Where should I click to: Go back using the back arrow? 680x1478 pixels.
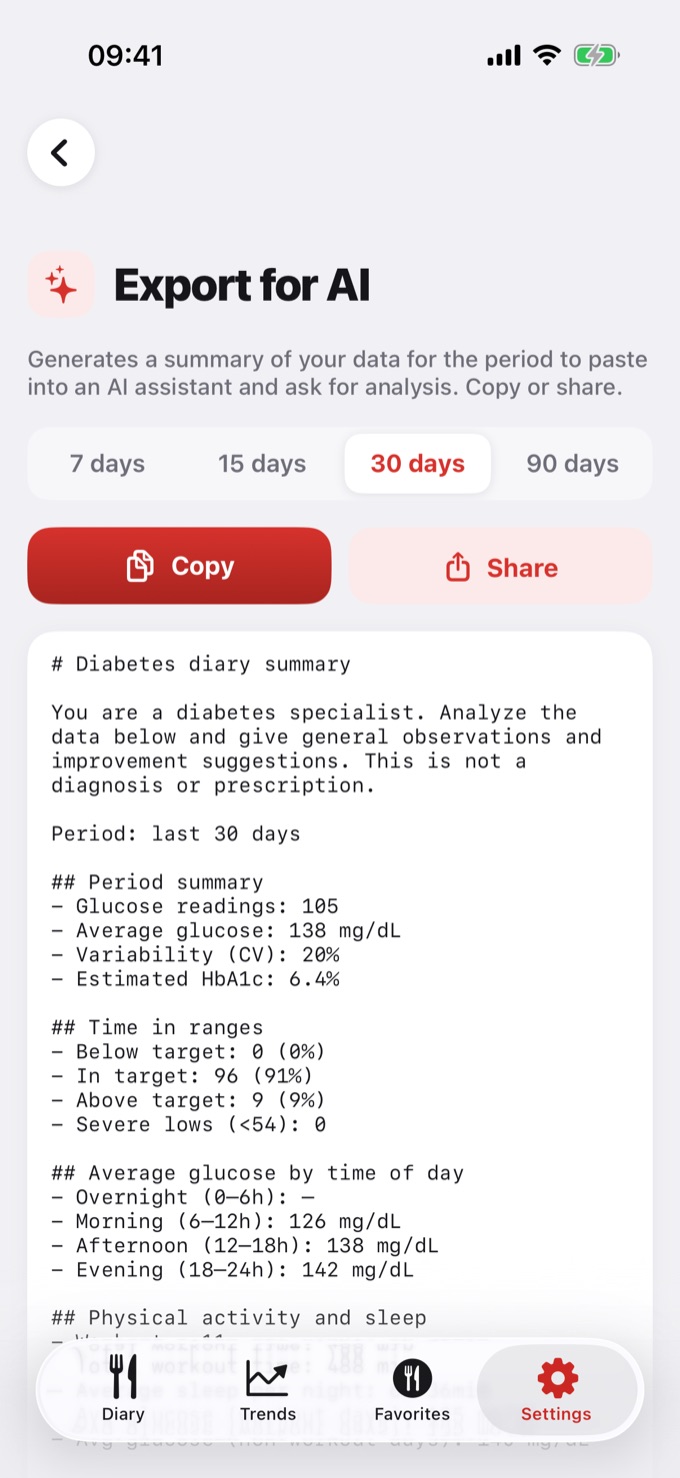(61, 153)
